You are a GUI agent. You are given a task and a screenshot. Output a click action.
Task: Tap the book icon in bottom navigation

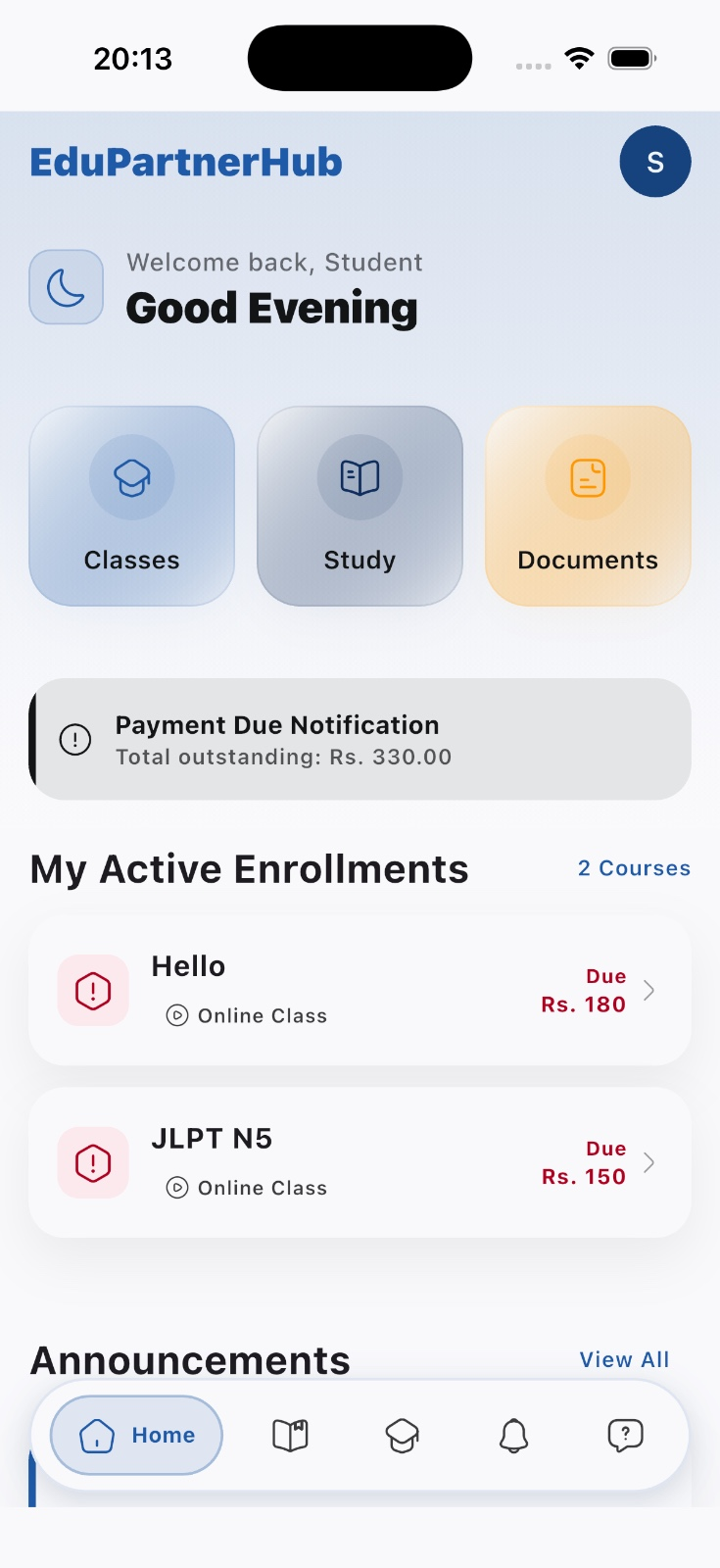point(290,1435)
